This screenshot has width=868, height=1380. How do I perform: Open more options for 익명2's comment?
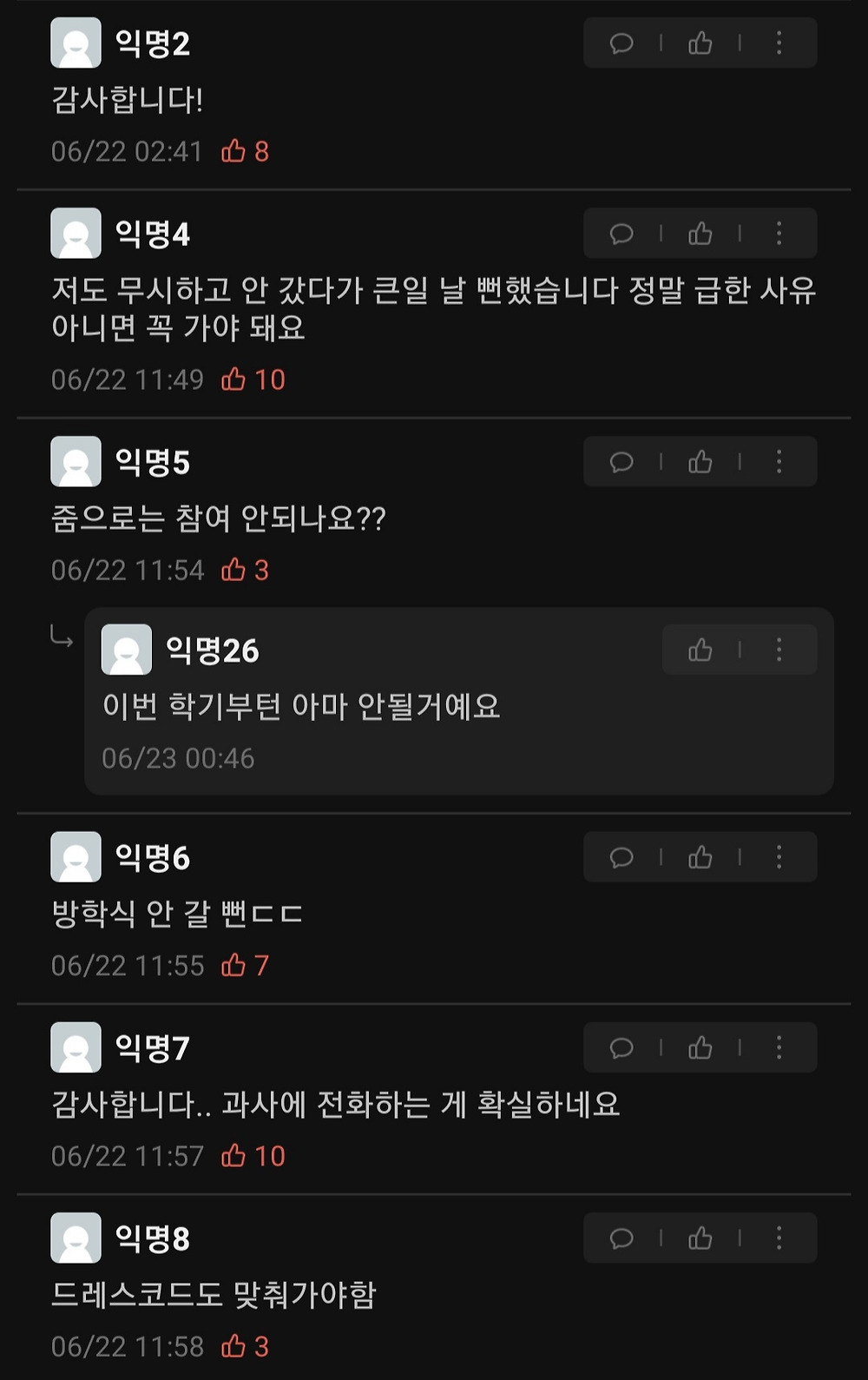coord(779,43)
